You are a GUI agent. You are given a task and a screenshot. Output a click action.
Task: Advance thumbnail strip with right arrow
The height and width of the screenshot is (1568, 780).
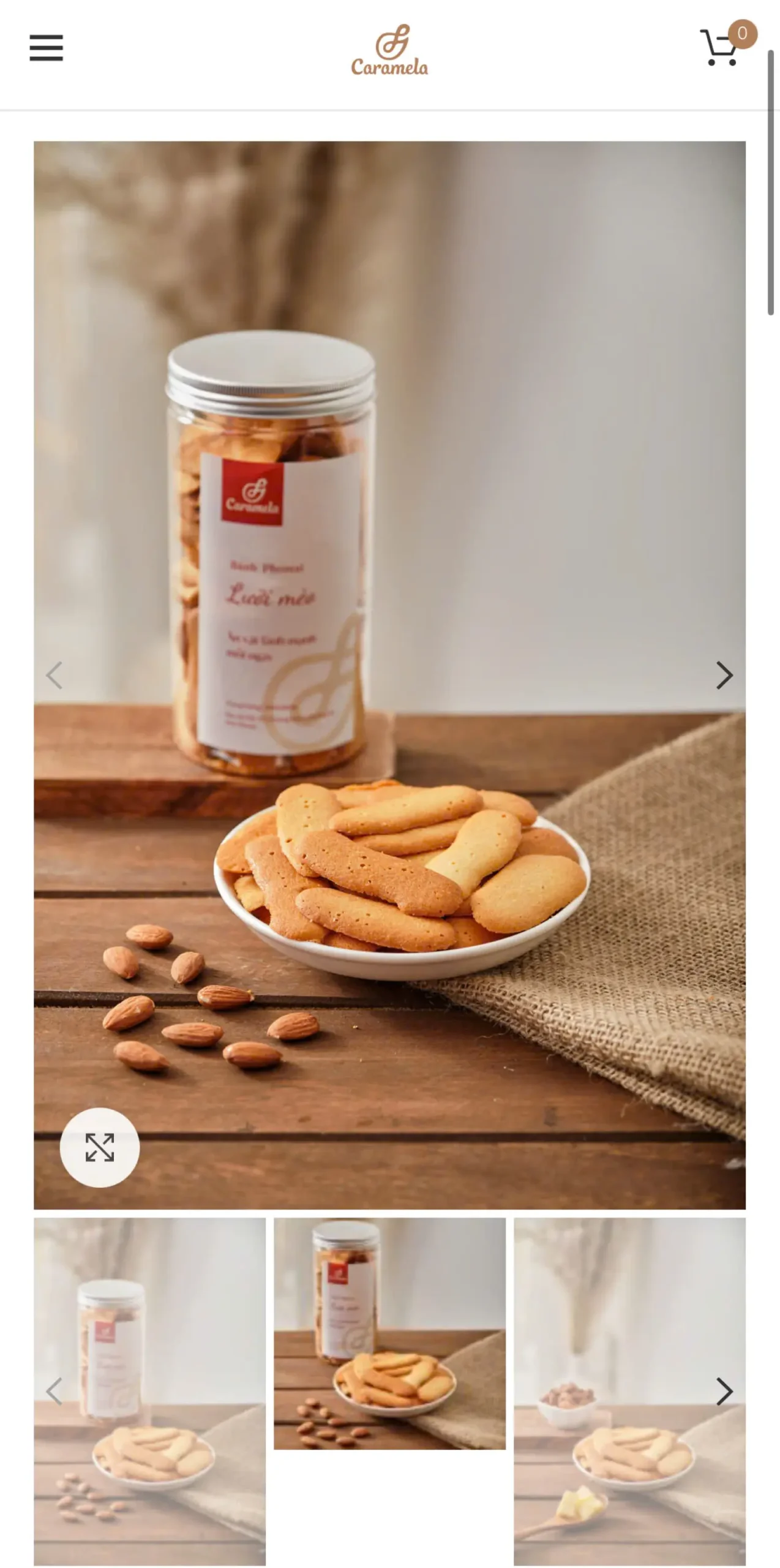point(724,1392)
